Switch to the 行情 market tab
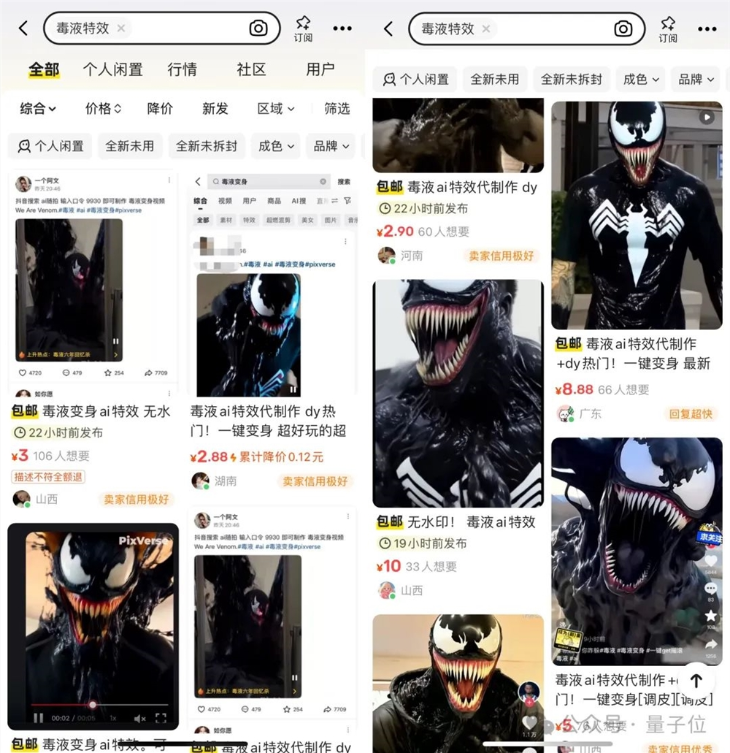Screen dimensions: 730x753 pyautogui.click(x=182, y=69)
